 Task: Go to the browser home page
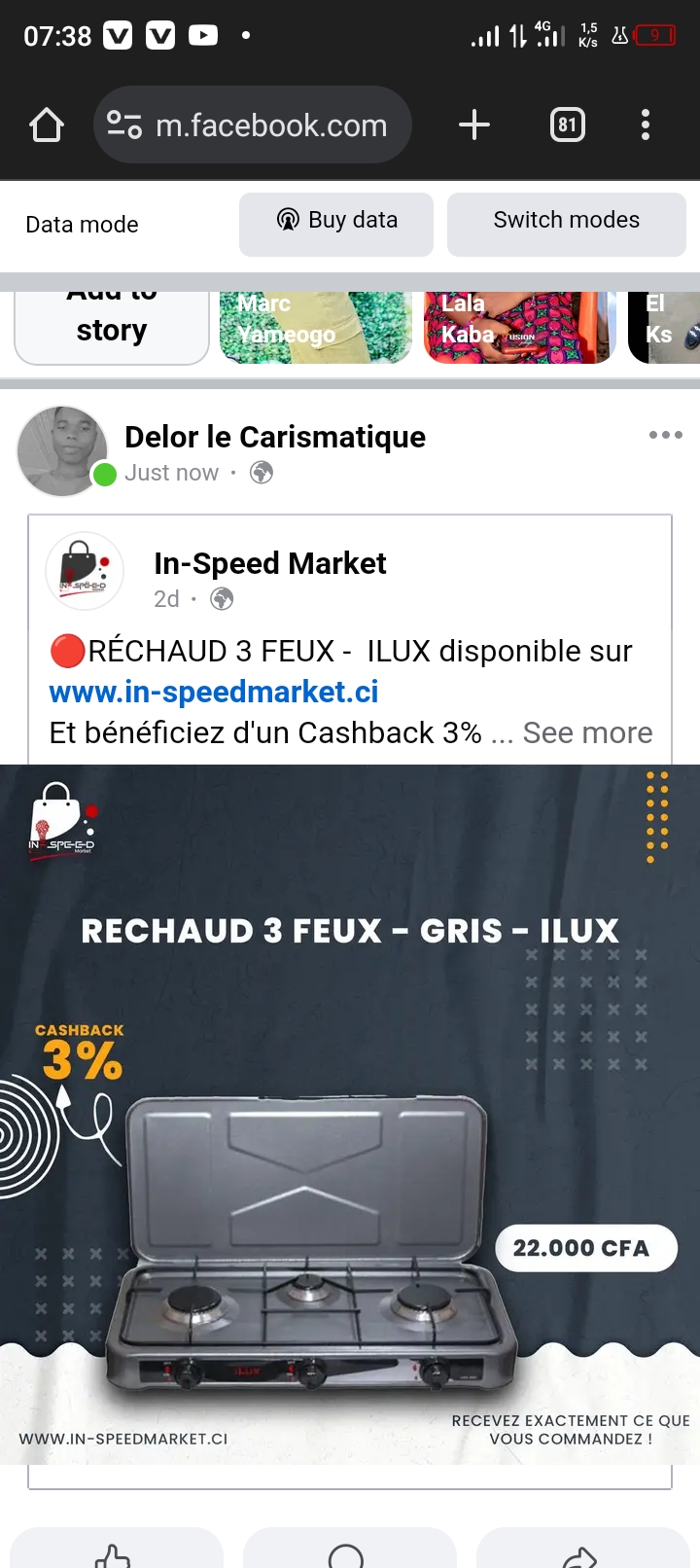click(46, 125)
